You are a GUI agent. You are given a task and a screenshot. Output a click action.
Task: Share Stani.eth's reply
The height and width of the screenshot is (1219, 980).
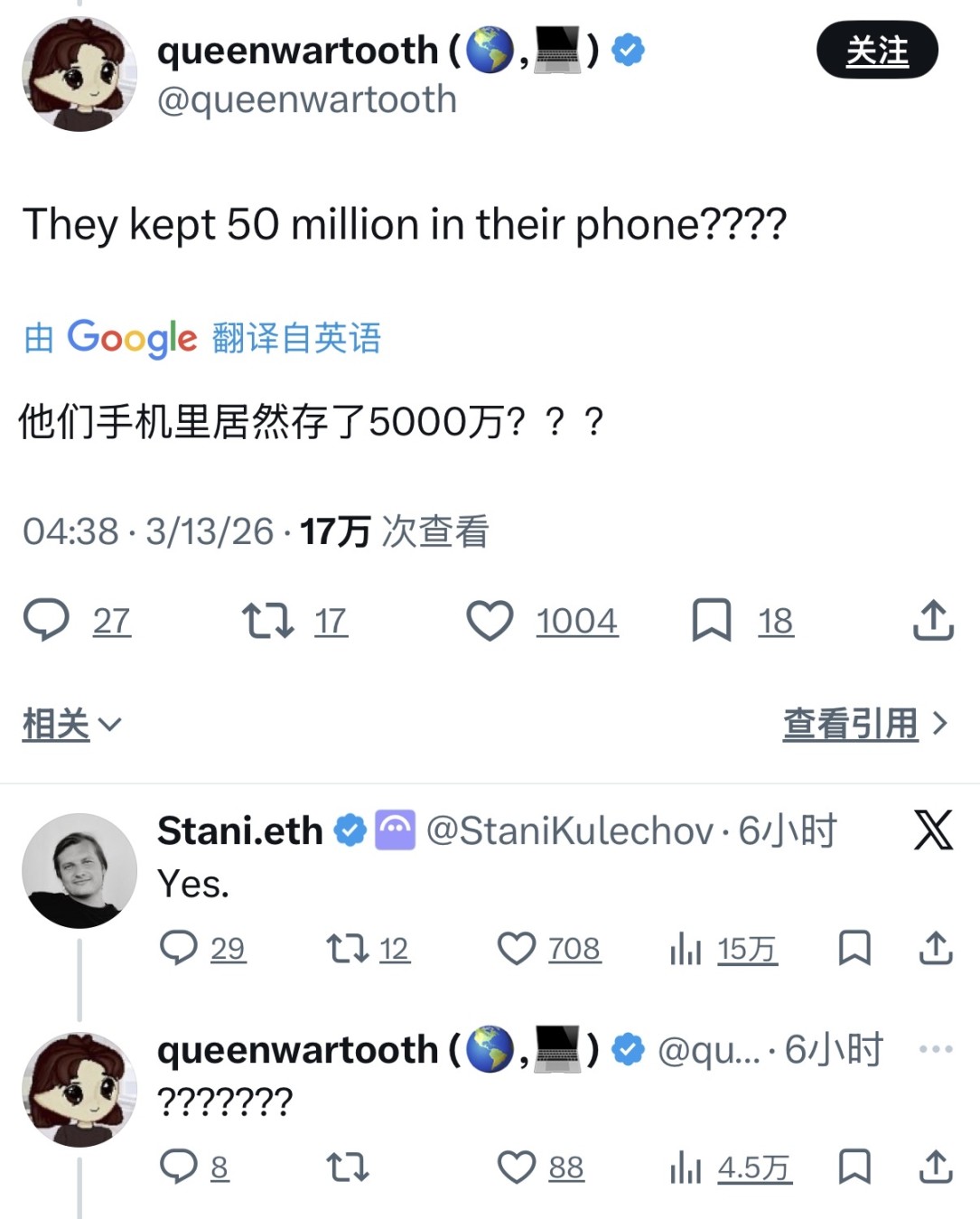coord(936,948)
